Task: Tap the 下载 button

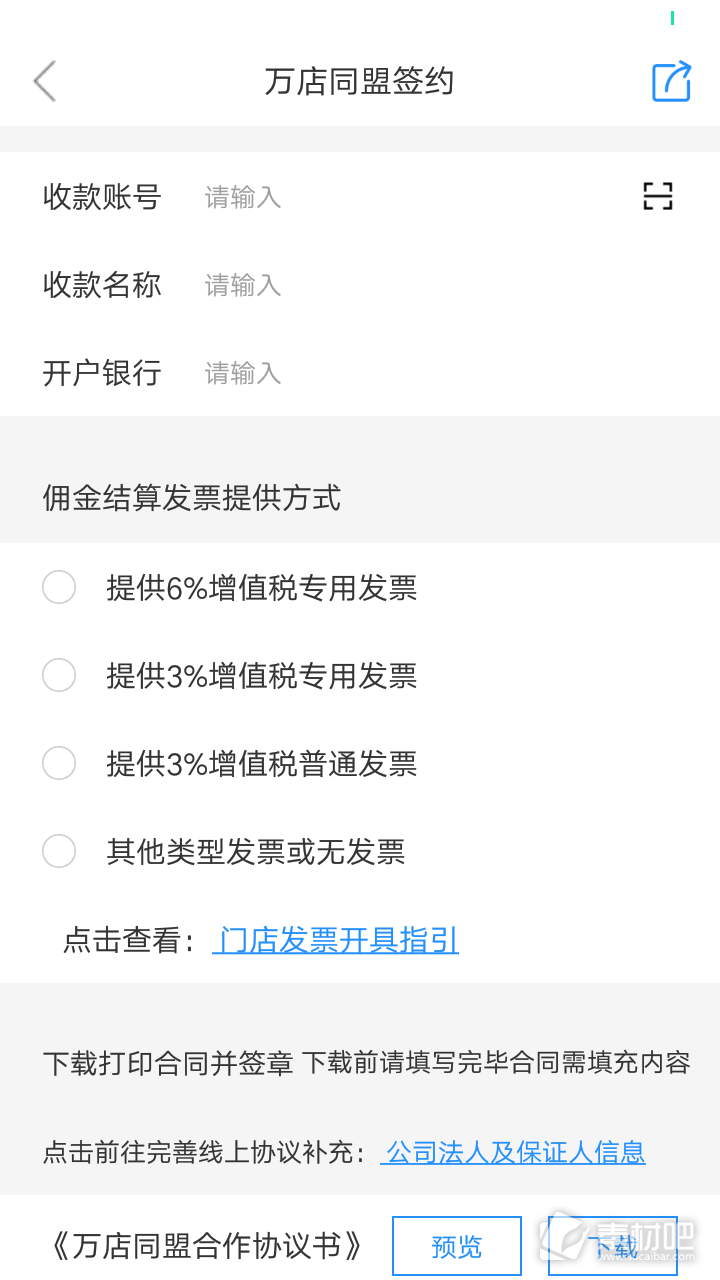Action: (x=613, y=1246)
